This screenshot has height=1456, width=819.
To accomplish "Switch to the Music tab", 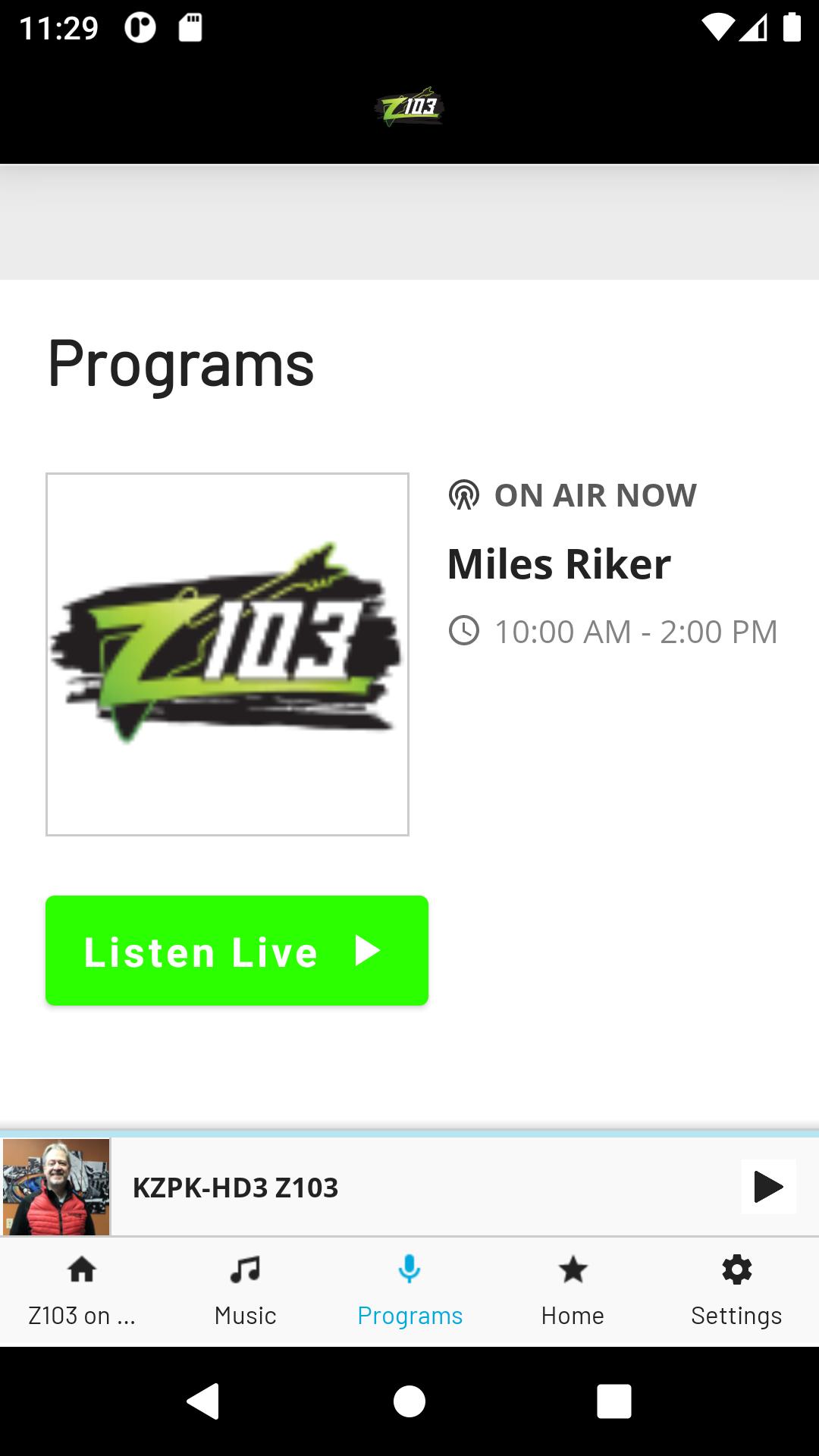I will pyautogui.click(x=246, y=1291).
